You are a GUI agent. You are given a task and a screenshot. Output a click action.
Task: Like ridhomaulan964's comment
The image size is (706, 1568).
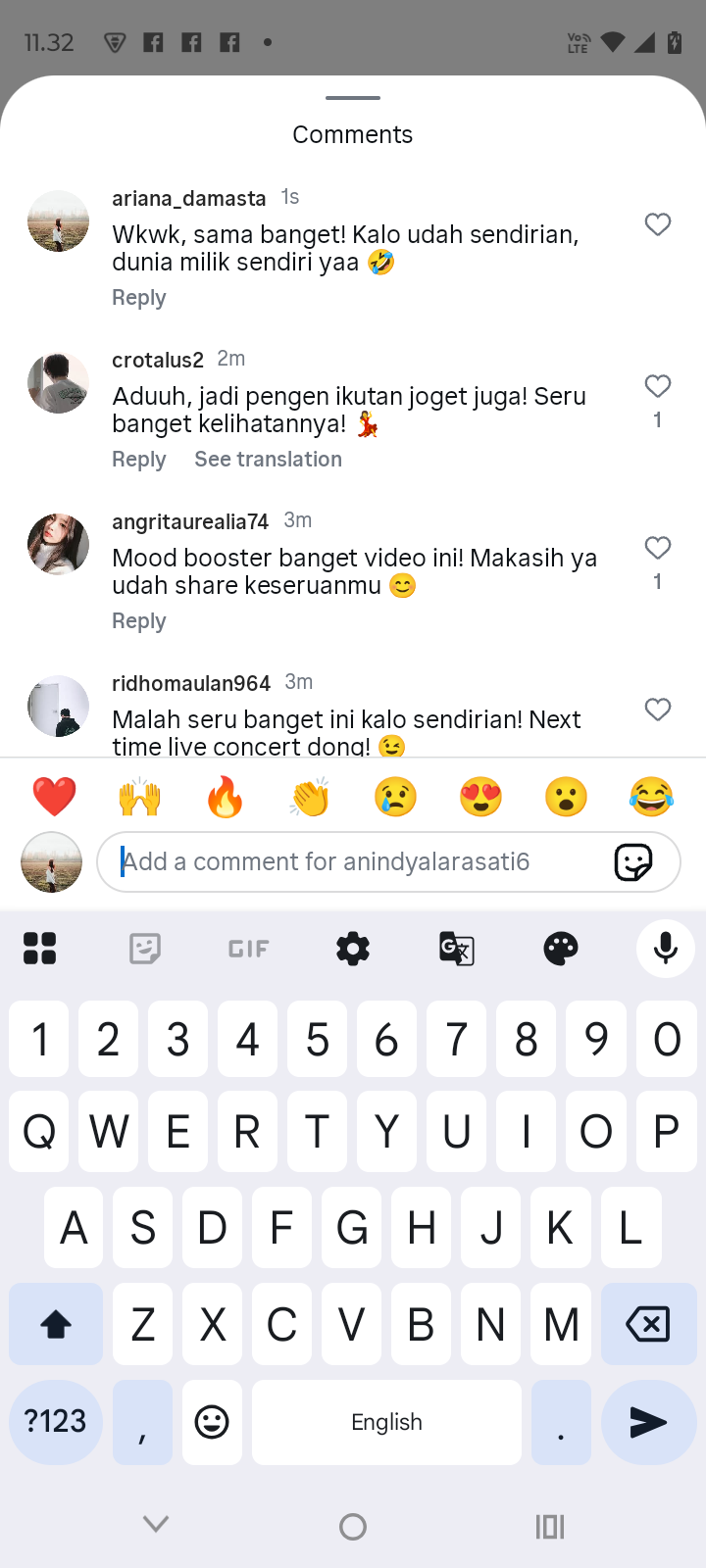[x=658, y=710]
